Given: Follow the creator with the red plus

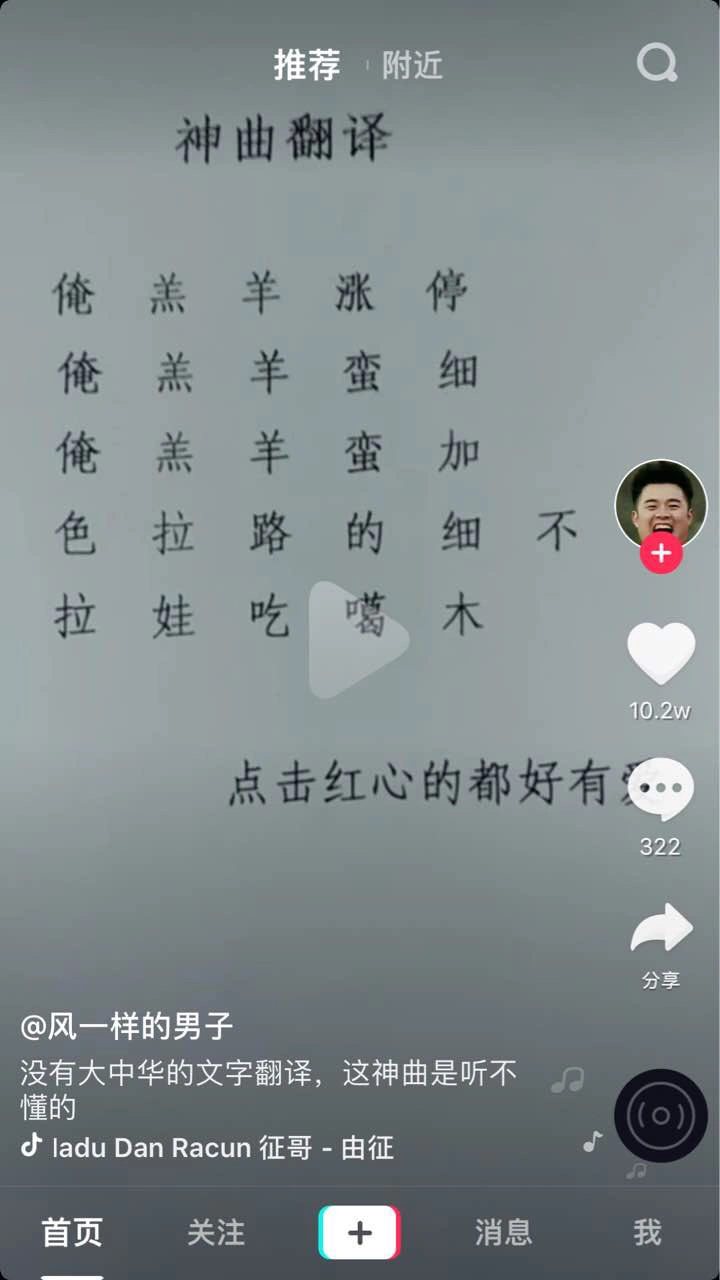Looking at the screenshot, I should [x=661, y=553].
